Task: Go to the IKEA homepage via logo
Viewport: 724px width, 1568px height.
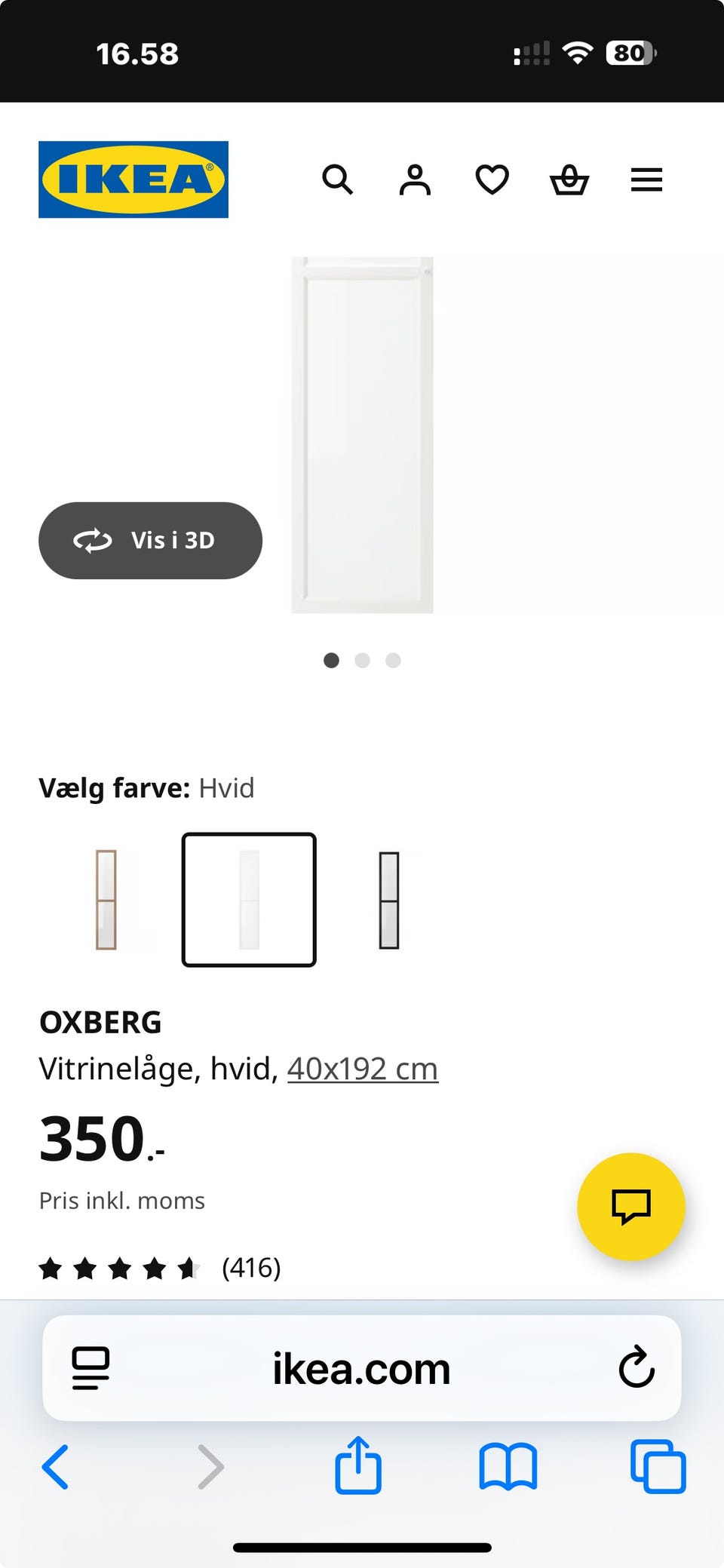Action: (x=133, y=180)
